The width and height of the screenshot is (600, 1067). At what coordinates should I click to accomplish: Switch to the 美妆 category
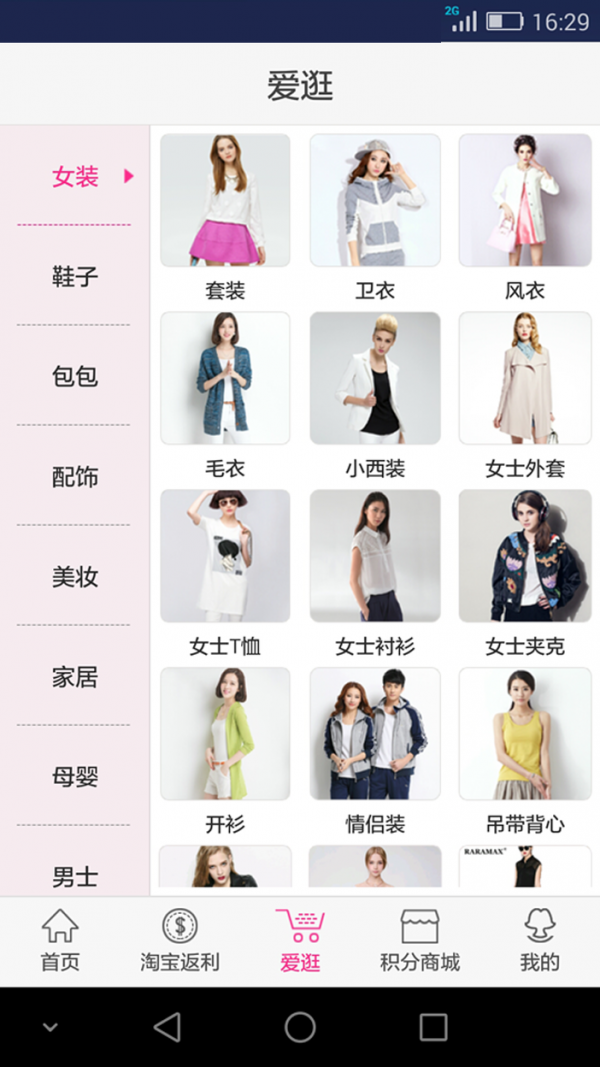pos(75,576)
